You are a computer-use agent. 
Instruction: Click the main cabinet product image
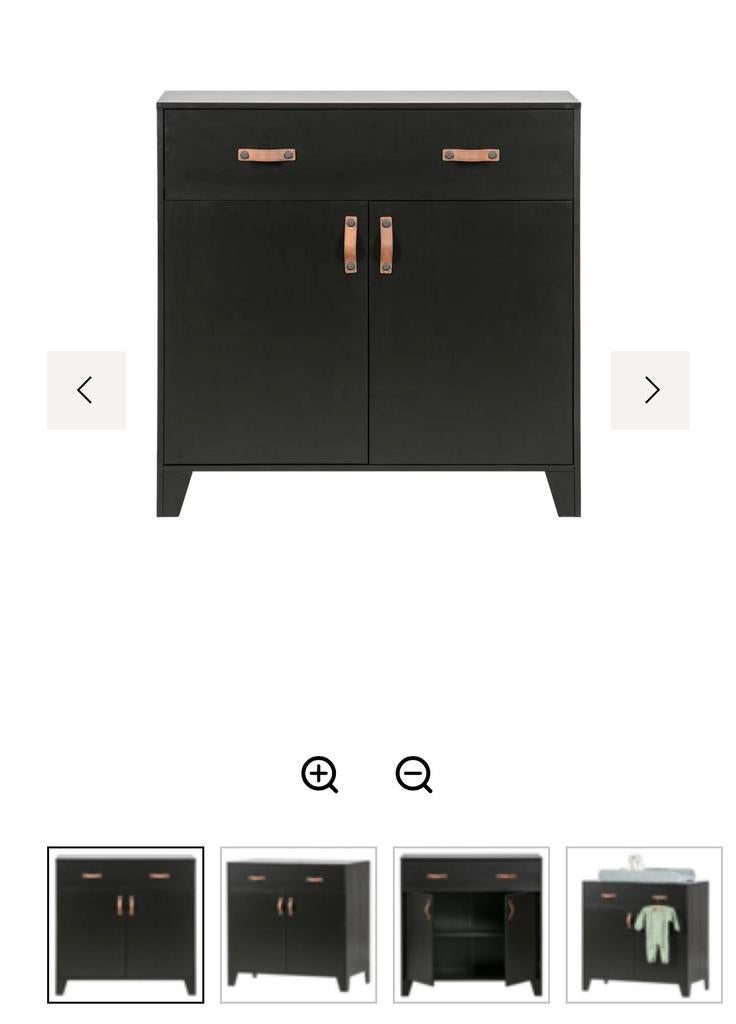(x=368, y=300)
